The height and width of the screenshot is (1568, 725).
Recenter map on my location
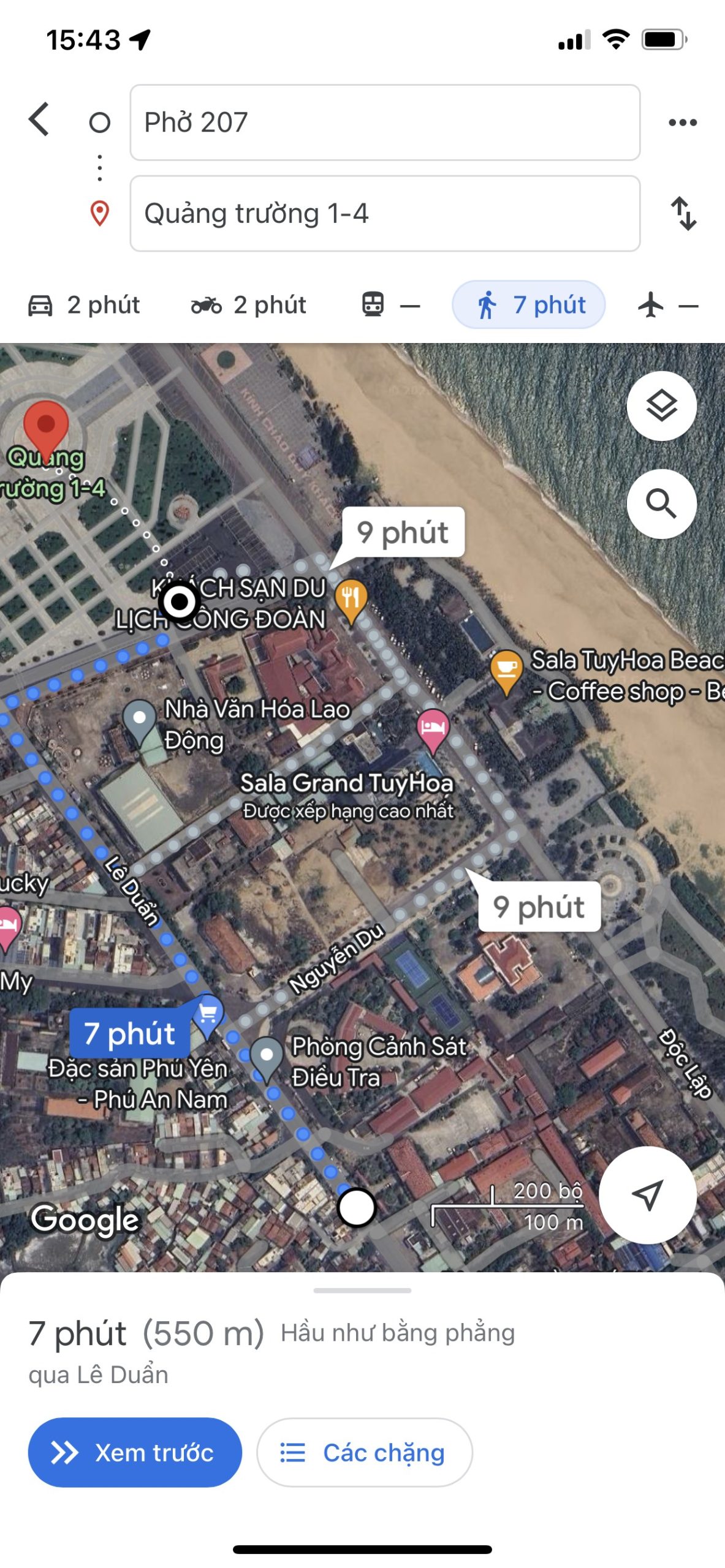tap(647, 1195)
